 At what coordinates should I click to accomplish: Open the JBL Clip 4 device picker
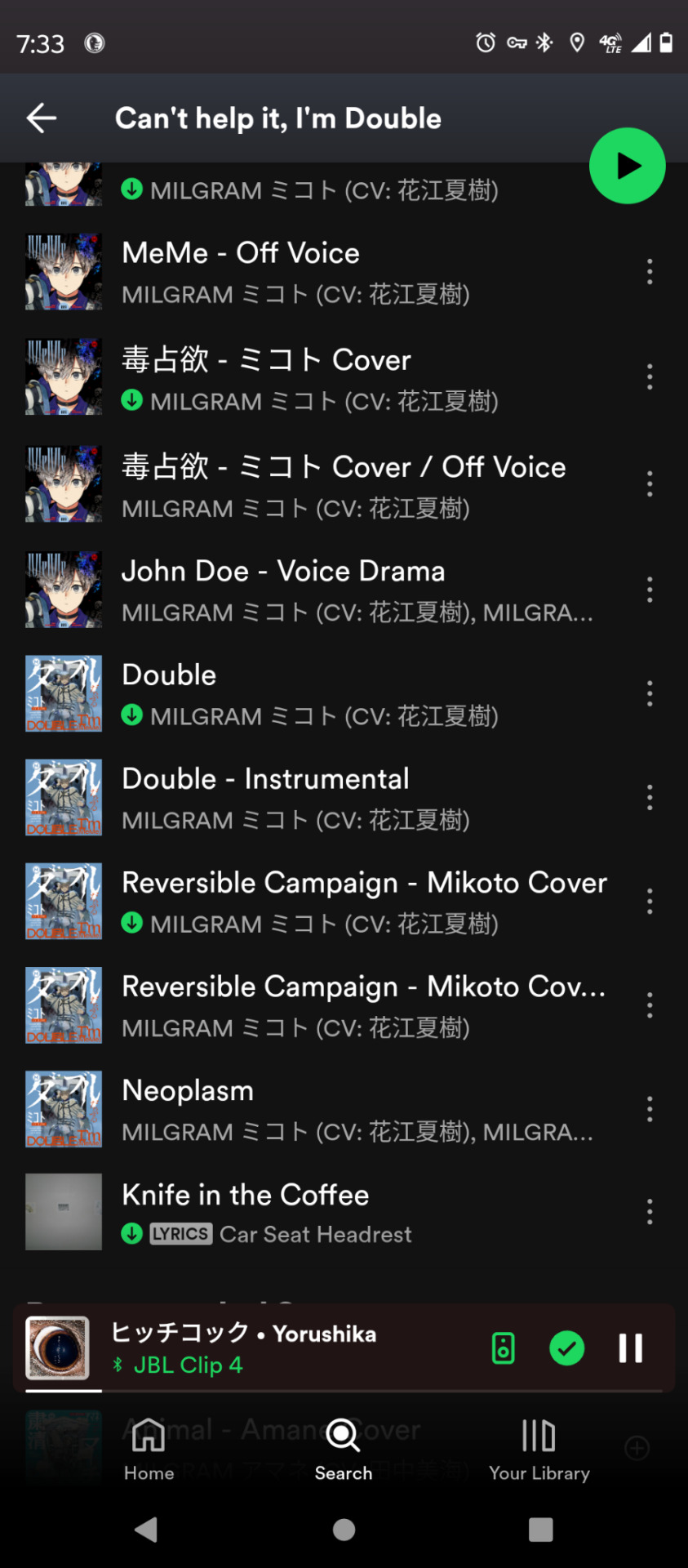[x=504, y=1348]
